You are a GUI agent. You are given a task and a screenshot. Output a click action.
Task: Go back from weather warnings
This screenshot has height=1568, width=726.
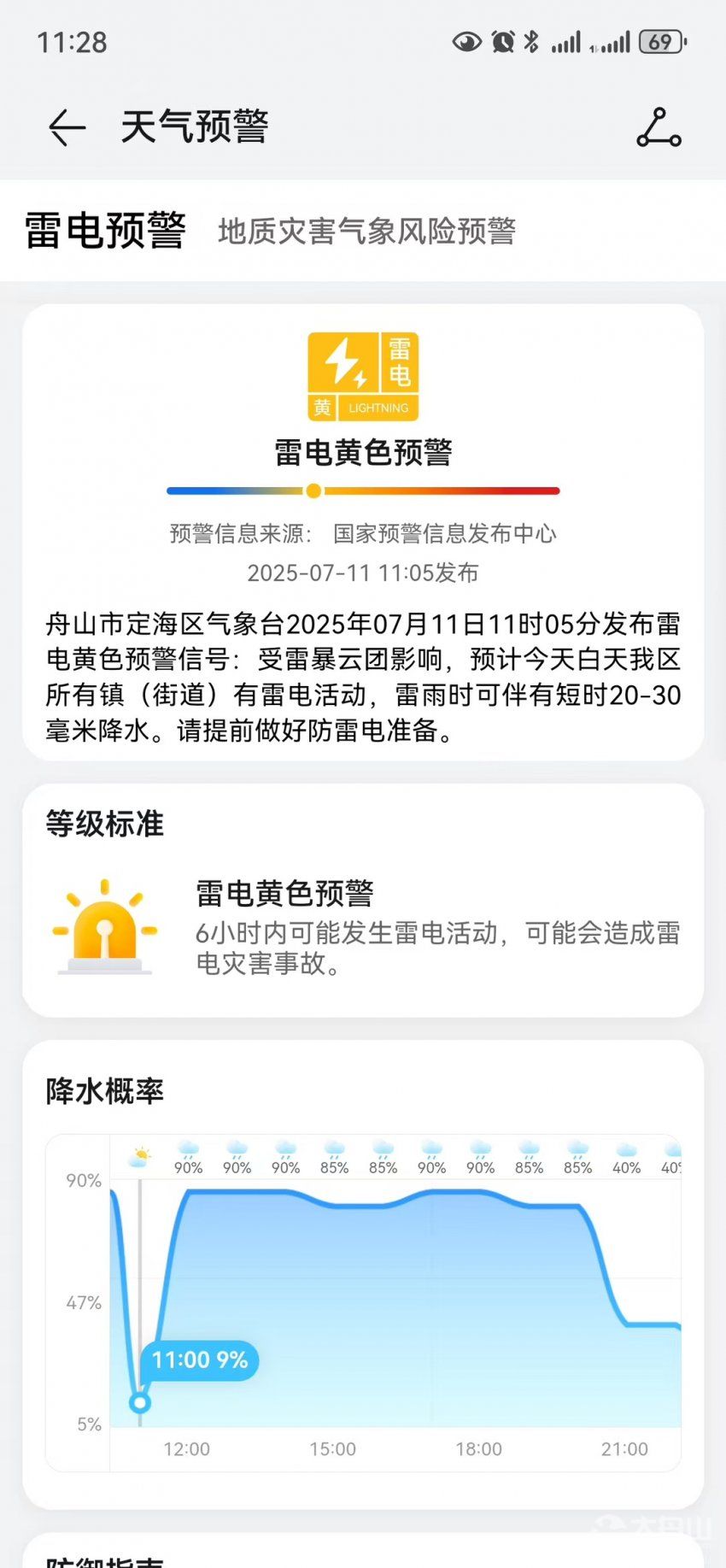tap(67, 128)
